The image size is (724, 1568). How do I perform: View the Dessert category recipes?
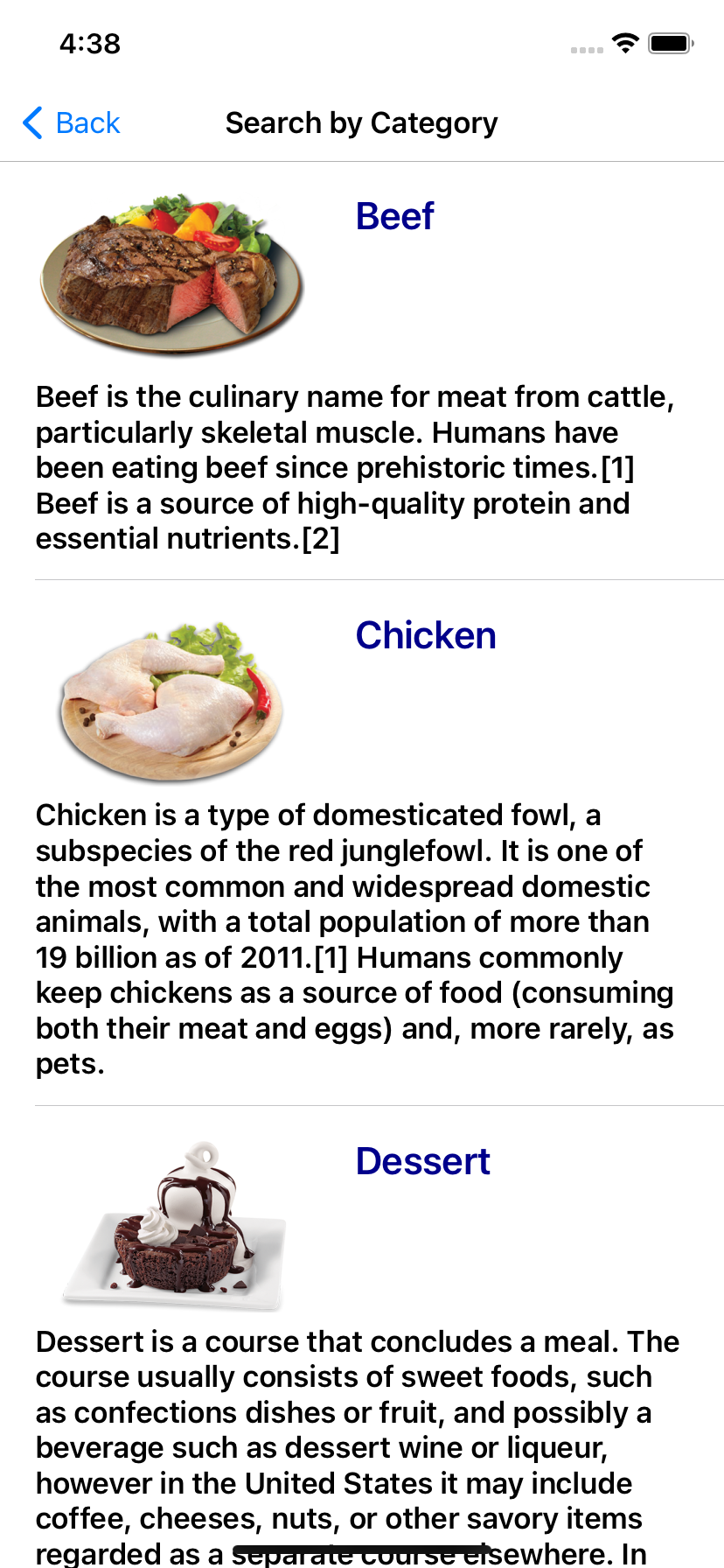coord(362,1337)
